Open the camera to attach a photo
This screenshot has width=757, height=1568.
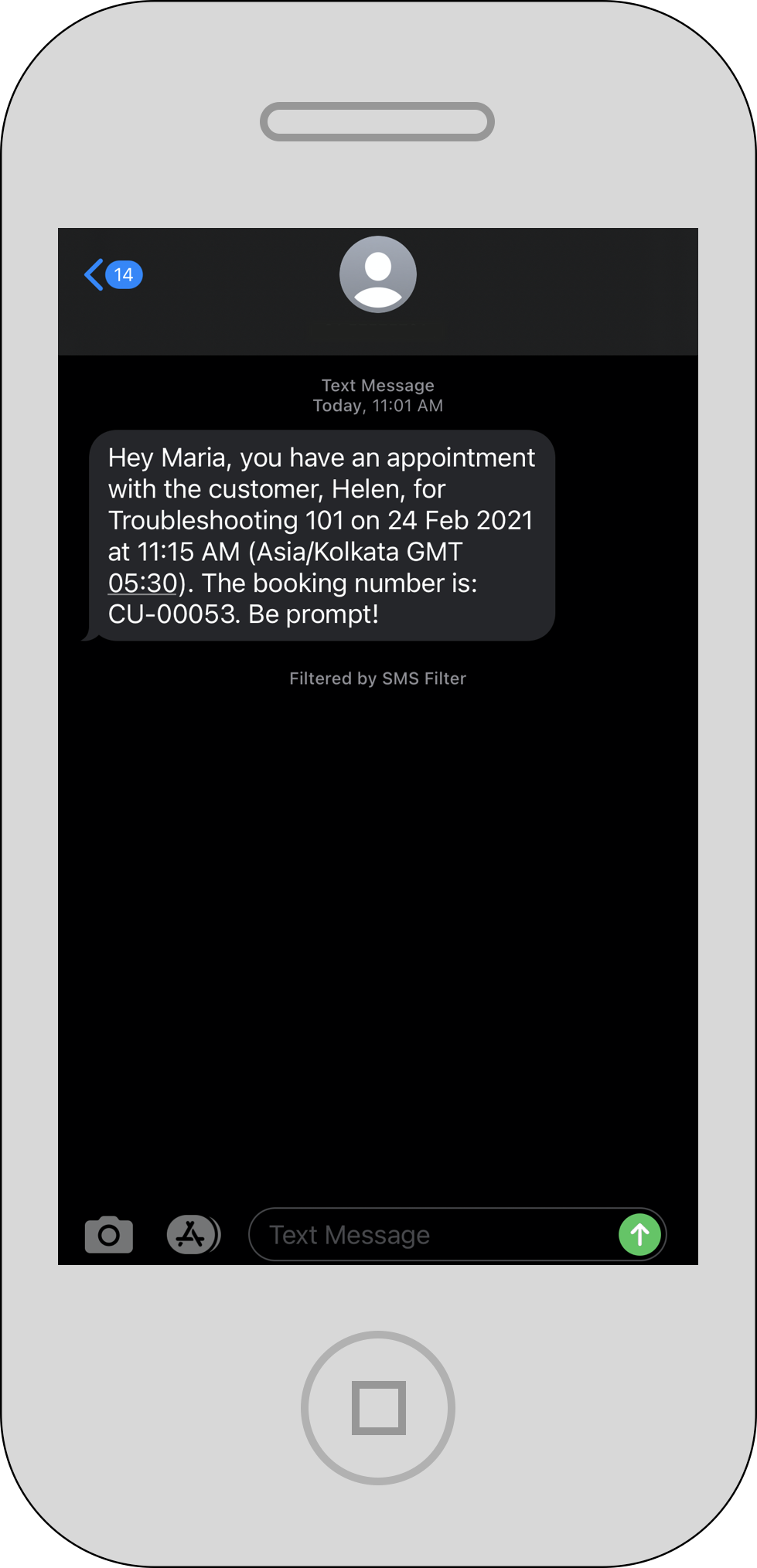pos(109,1234)
